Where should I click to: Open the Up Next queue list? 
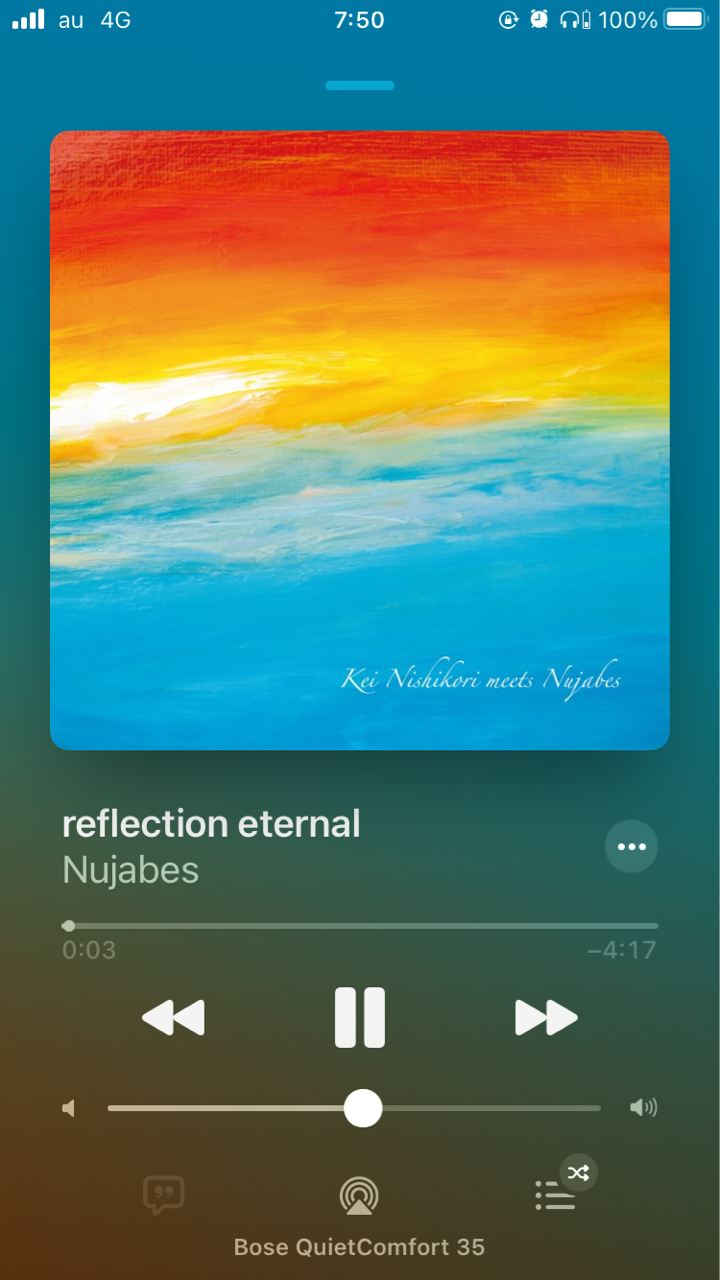tap(555, 1195)
